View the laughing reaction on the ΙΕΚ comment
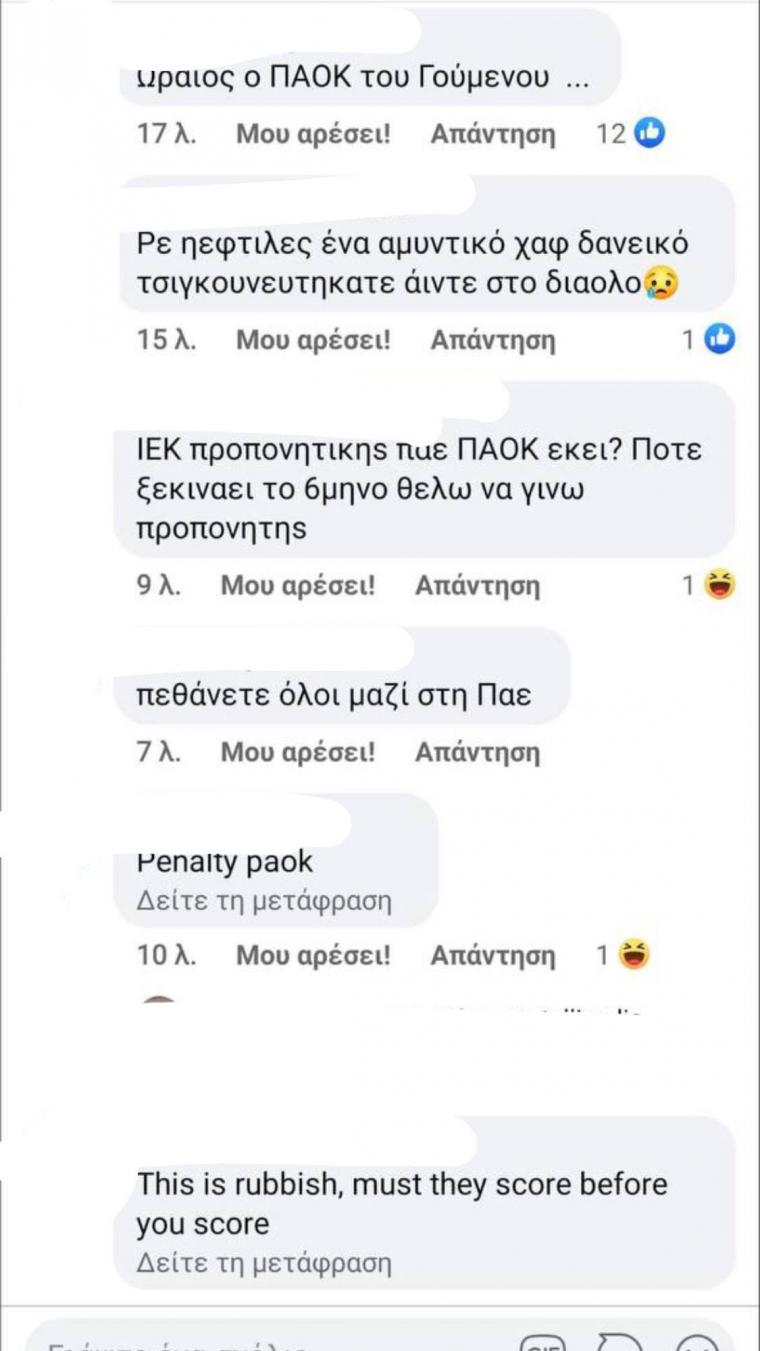The width and height of the screenshot is (760, 1351). click(709, 585)
